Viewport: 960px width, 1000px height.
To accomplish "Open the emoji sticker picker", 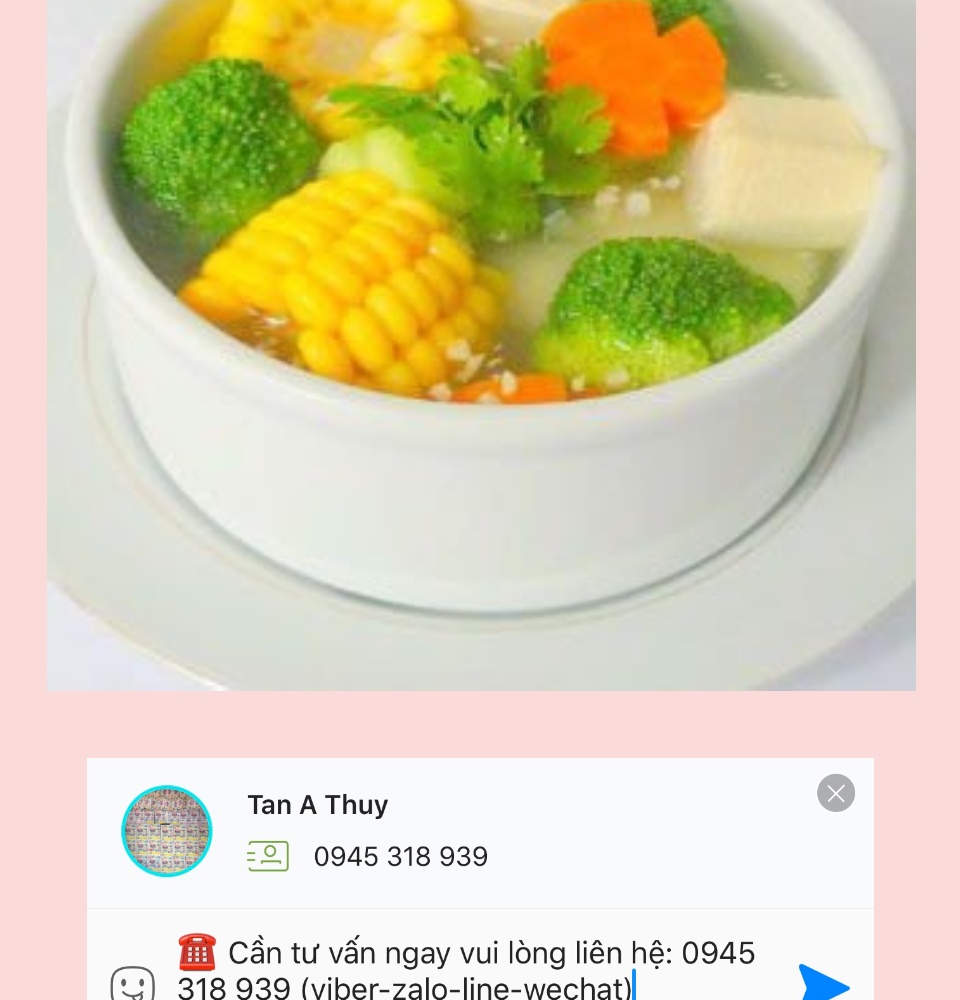I will coord(133,983).
